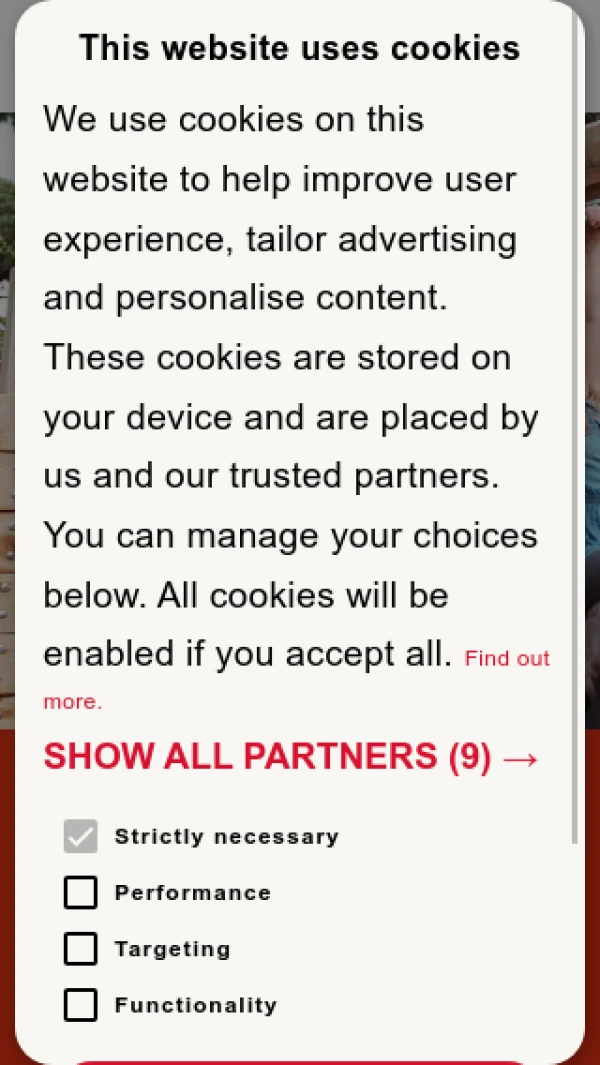Show all 9 partners
Screen dimensions: 600x1065
click(291, 757)
